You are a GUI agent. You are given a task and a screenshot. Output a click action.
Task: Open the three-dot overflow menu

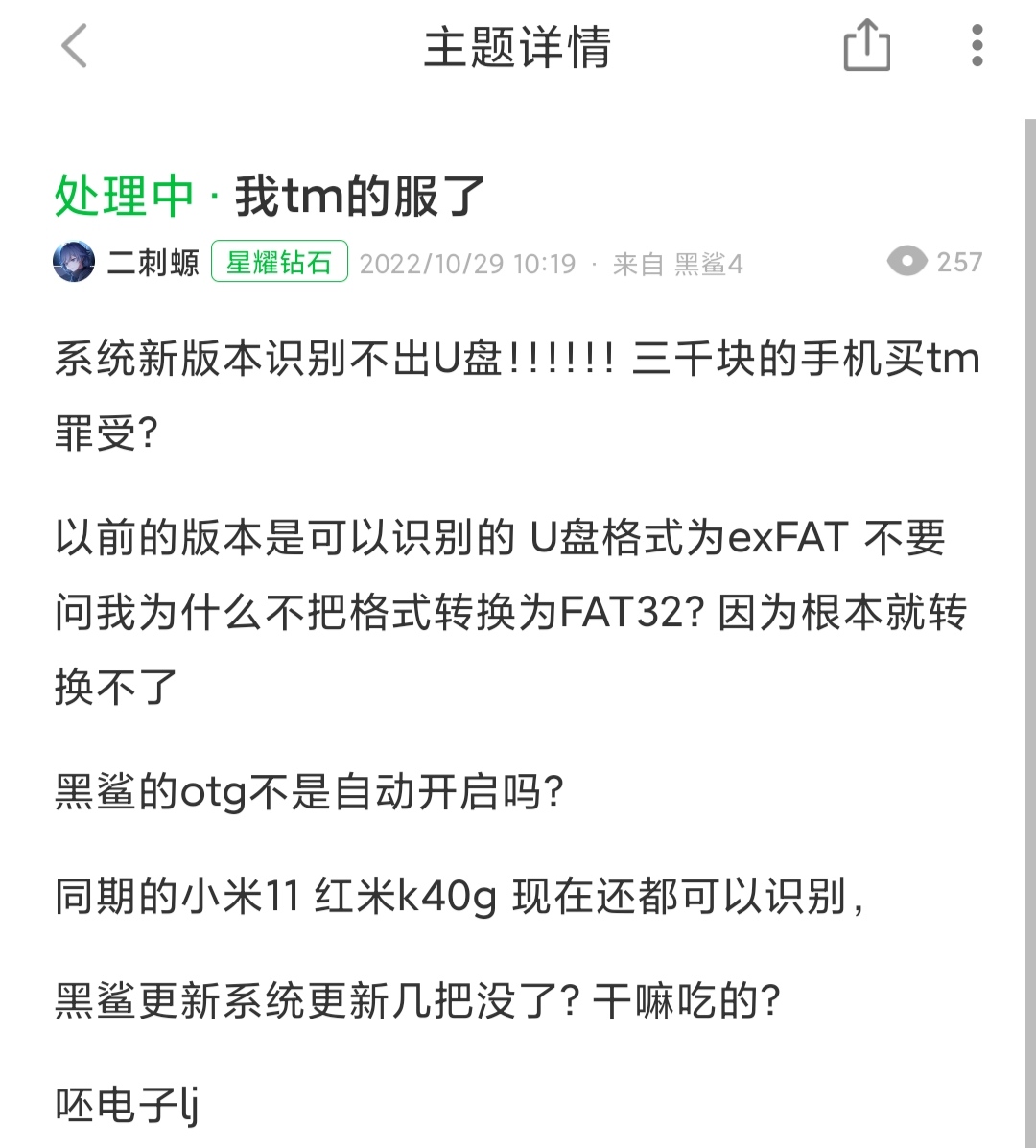(x=977, y=46)
